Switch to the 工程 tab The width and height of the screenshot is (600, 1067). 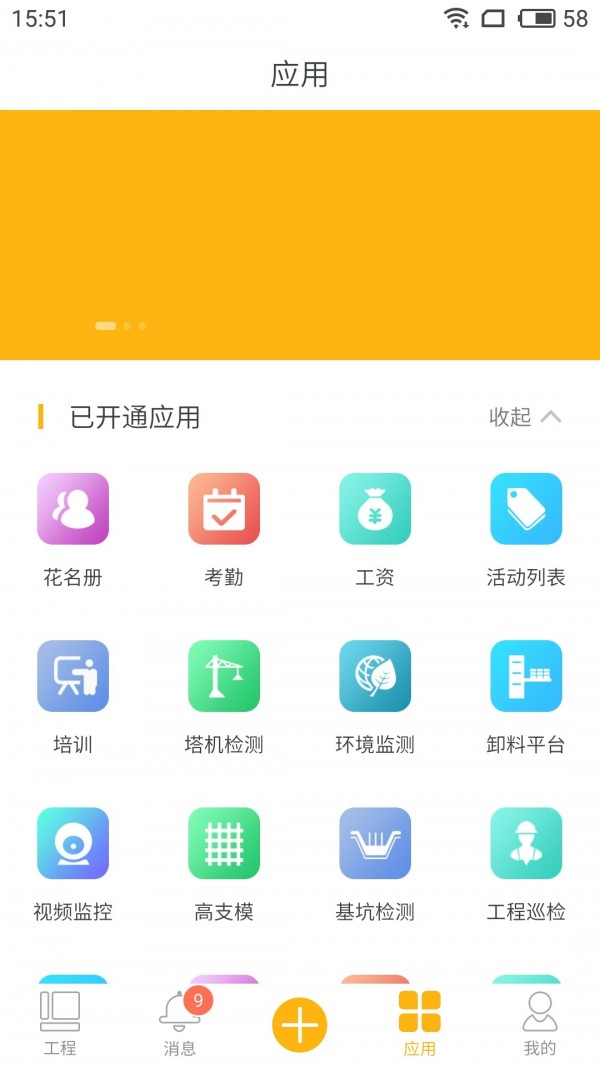click(x=60, y=1024)
